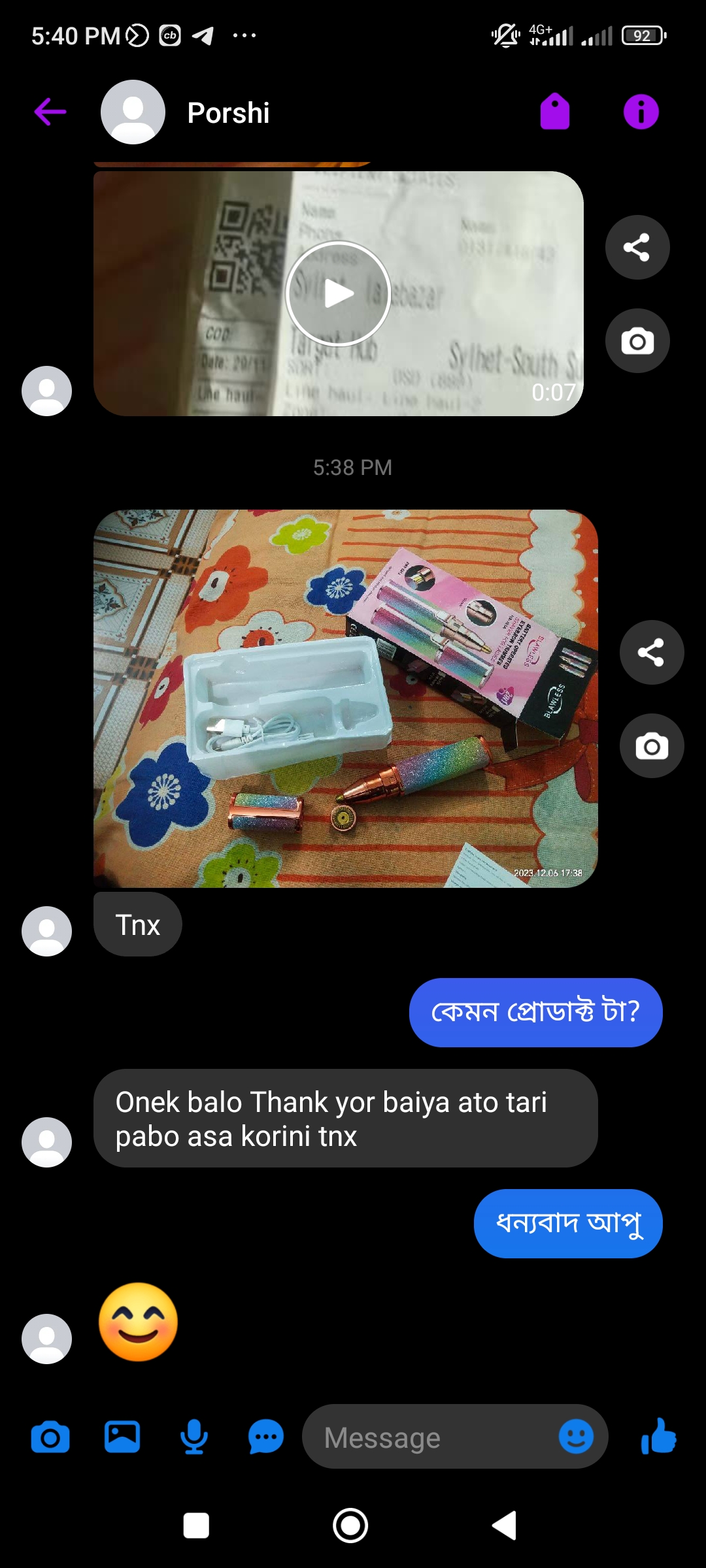Reply with camera beside the product photo

tap(651, 746)
